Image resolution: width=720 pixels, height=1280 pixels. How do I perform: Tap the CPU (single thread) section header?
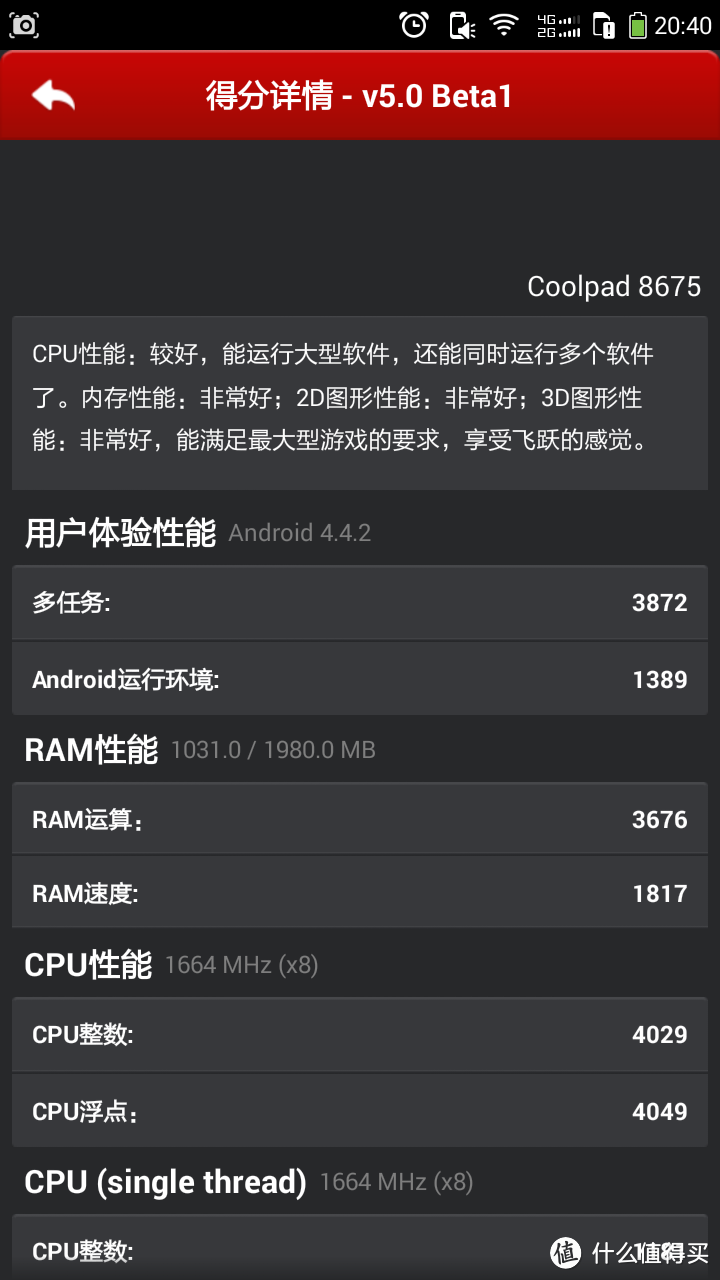pyautogui.click(x=165, y=1182)
